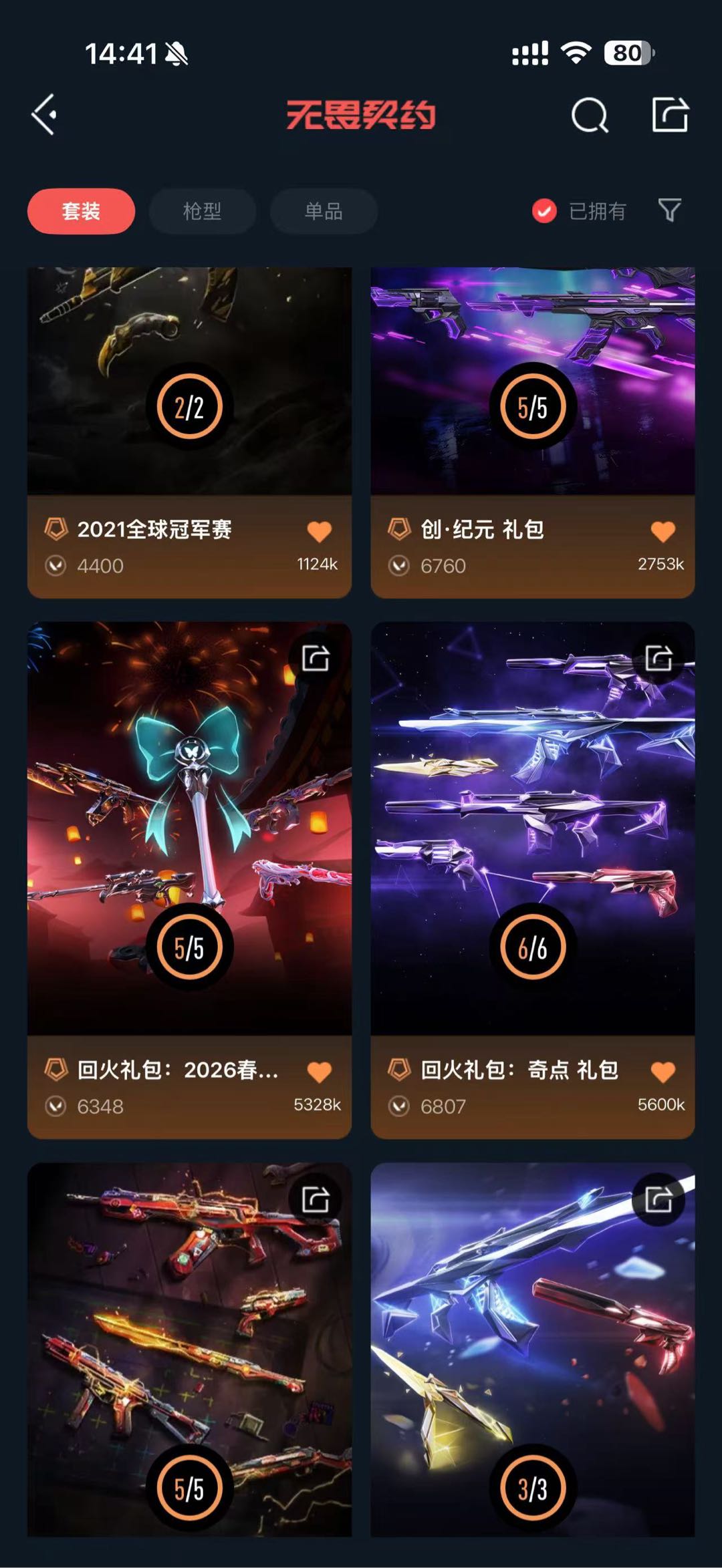Tap the heart on 回火礼包：奇点 礼包

(x=663, y=1072)
